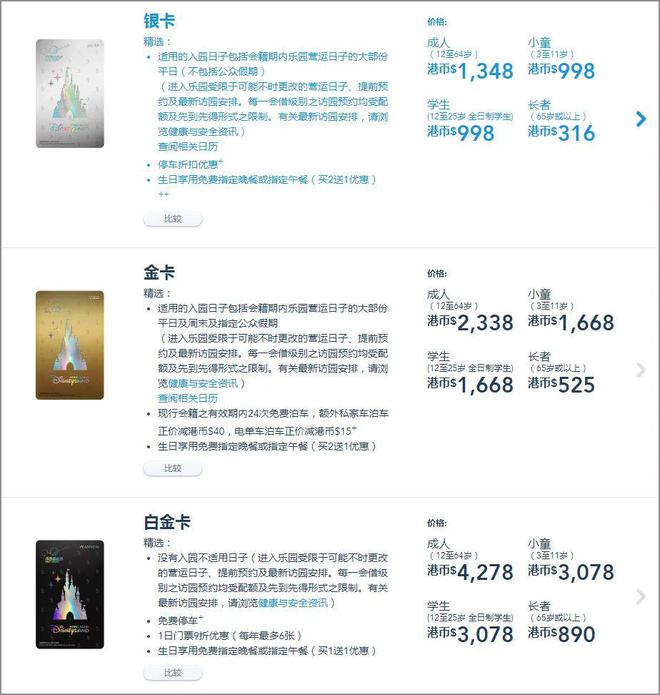This screenshot has width=660, height=695.
Task: Expand 金卡 details with right chevron
Action: (x=641, y=370)
